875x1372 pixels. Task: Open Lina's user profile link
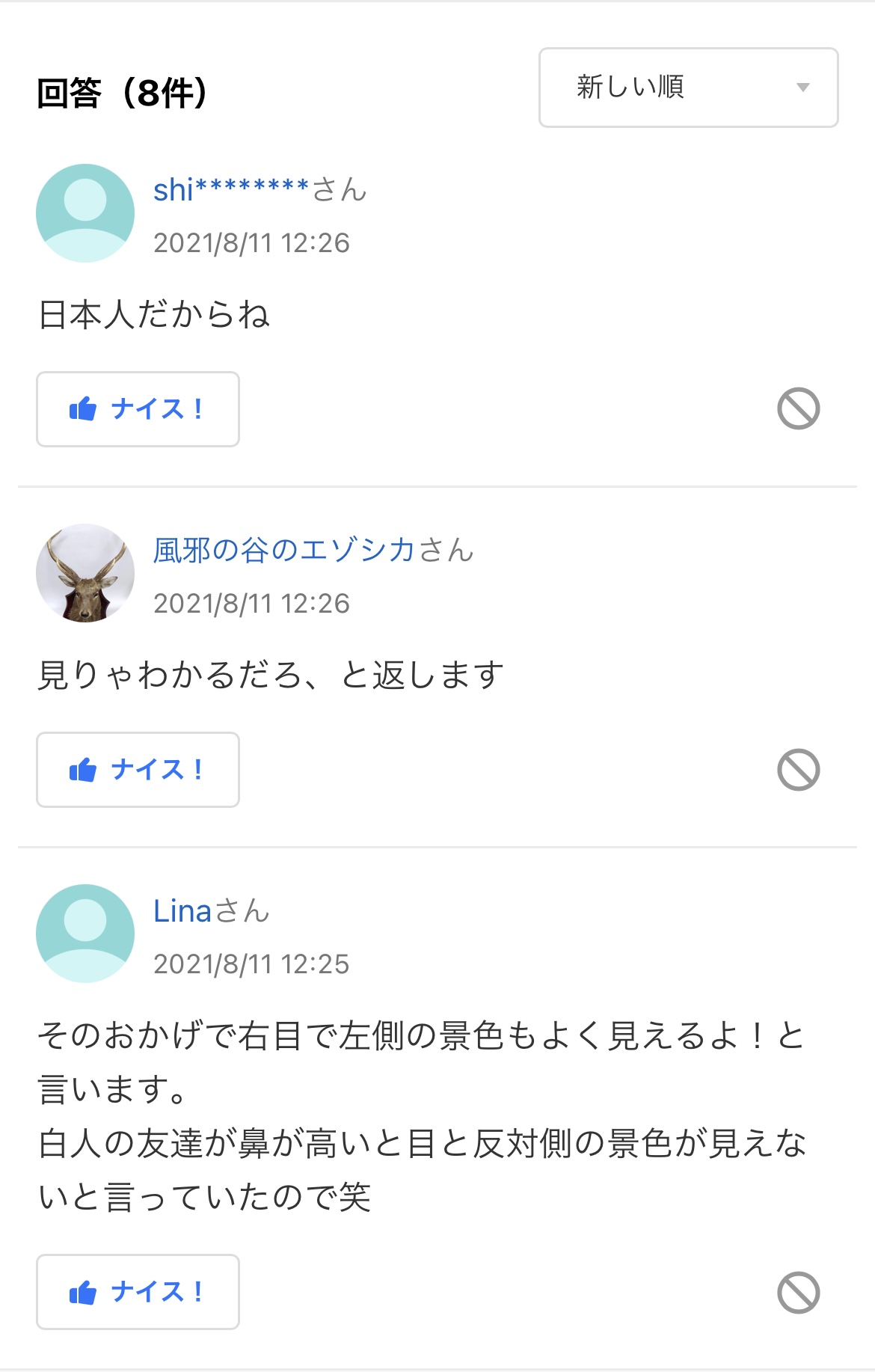pos(182,911)
